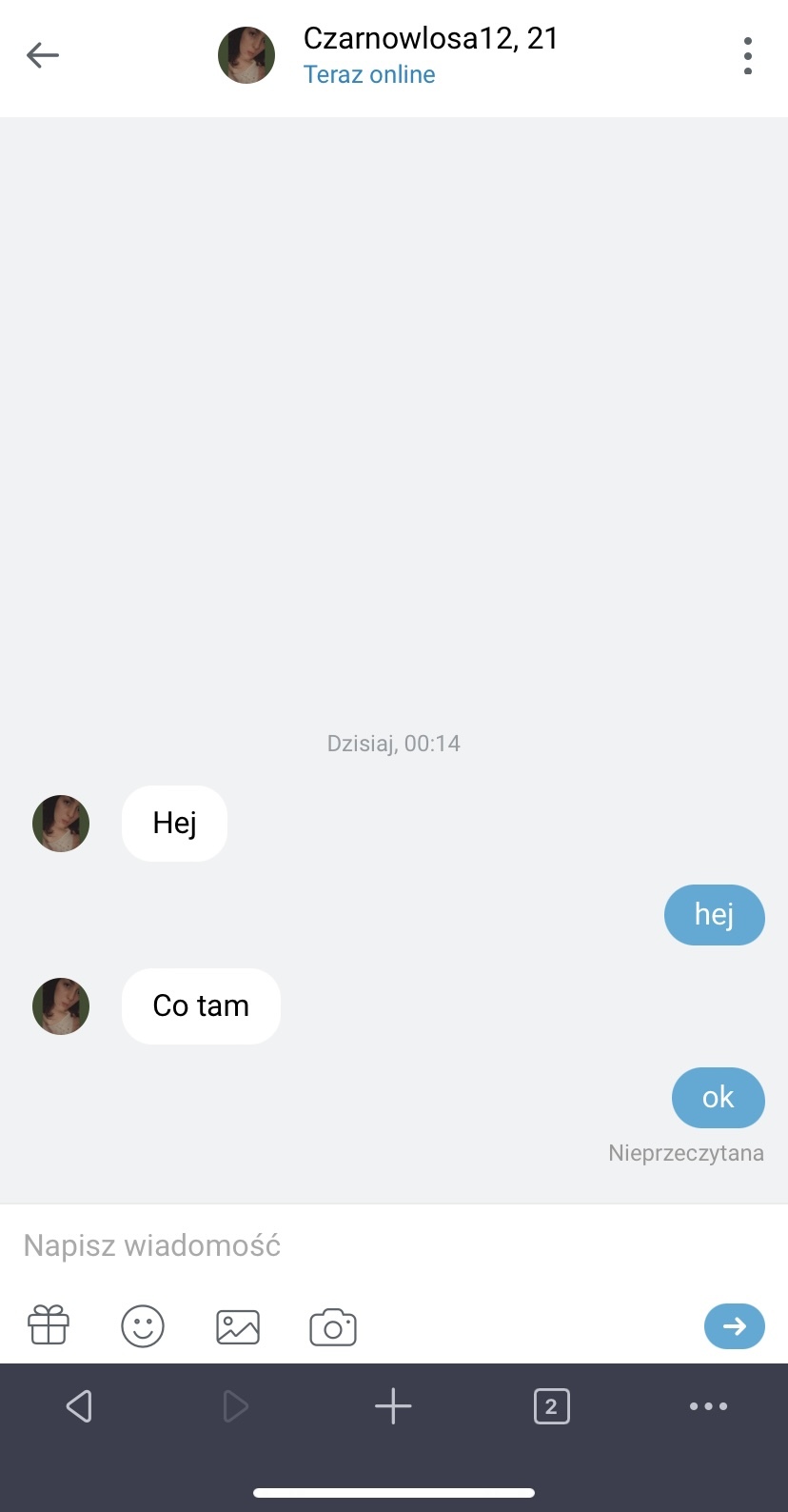Open a new browser tab

point(393,1405)
